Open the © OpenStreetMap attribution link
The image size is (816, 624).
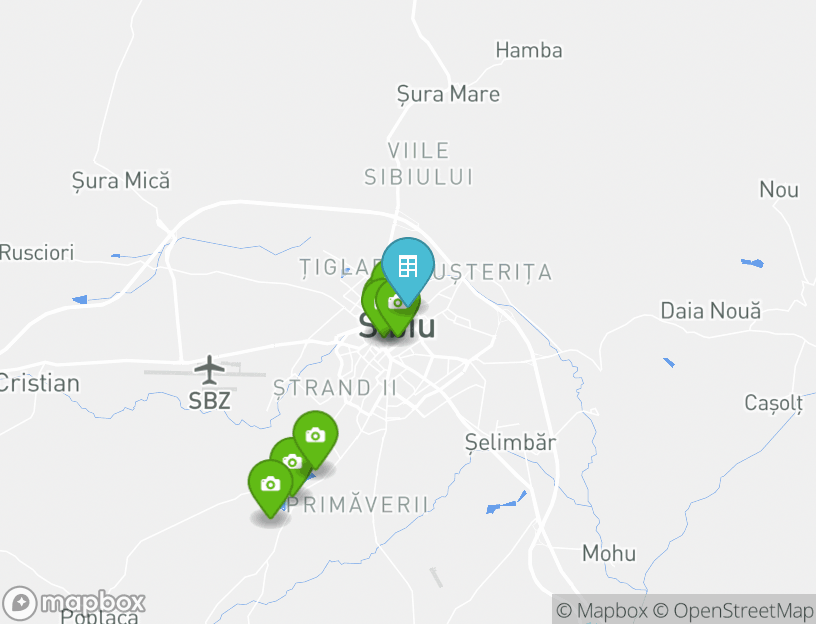tap(733, 610)
